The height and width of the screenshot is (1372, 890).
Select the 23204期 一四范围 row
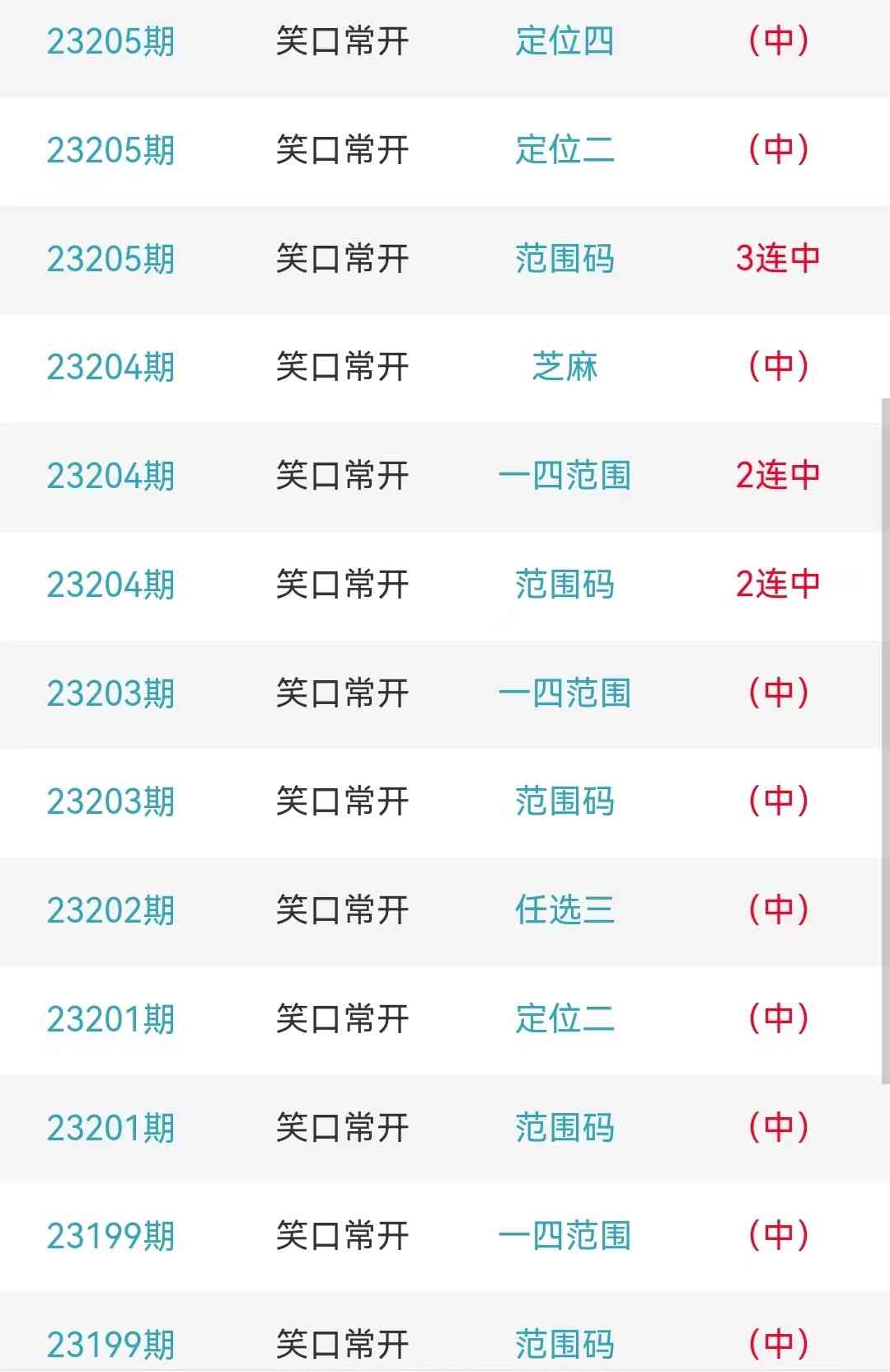coord(564,476)
